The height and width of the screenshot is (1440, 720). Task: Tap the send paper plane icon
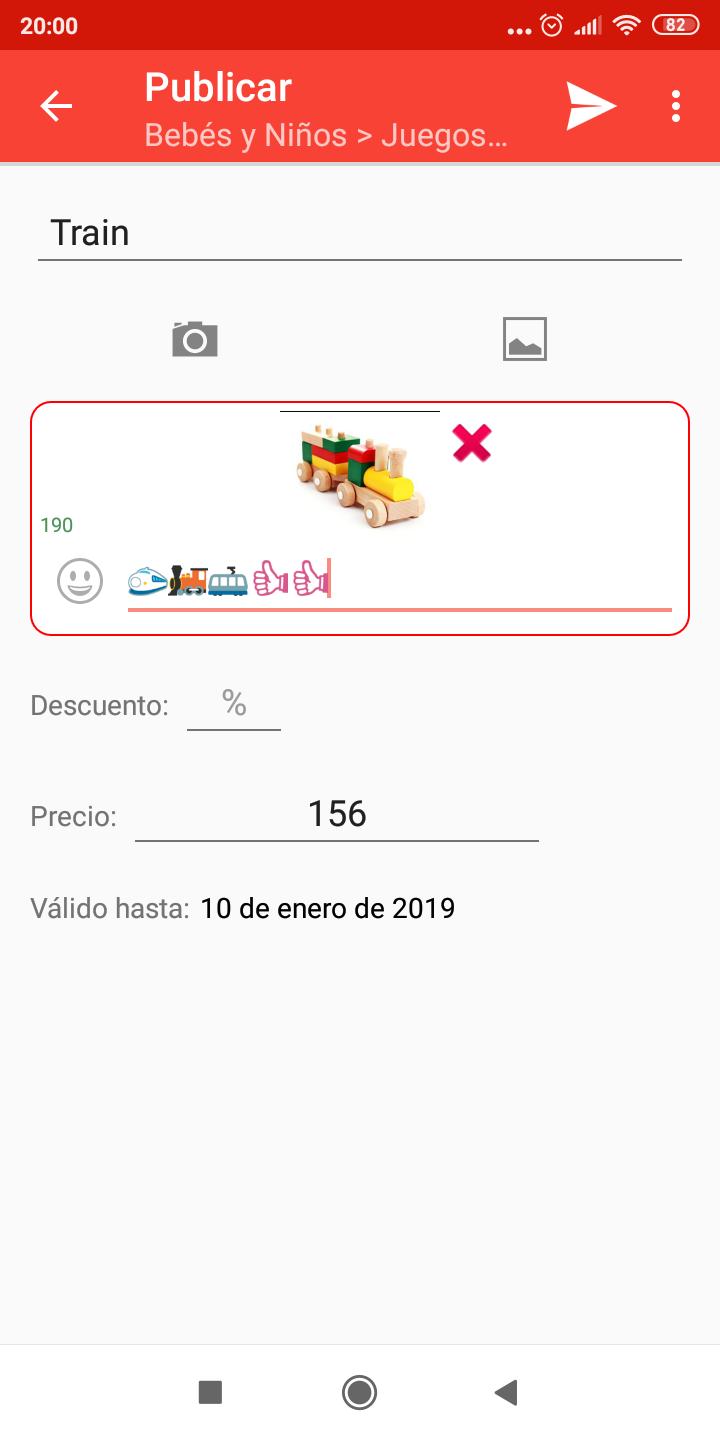pos(590,105)
